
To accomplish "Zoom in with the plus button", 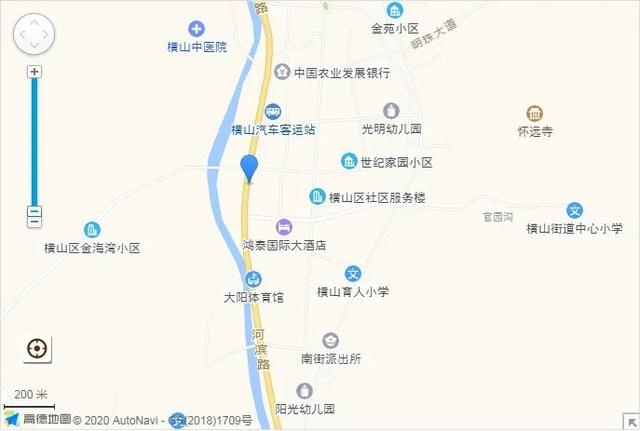I will click(34, 72).
